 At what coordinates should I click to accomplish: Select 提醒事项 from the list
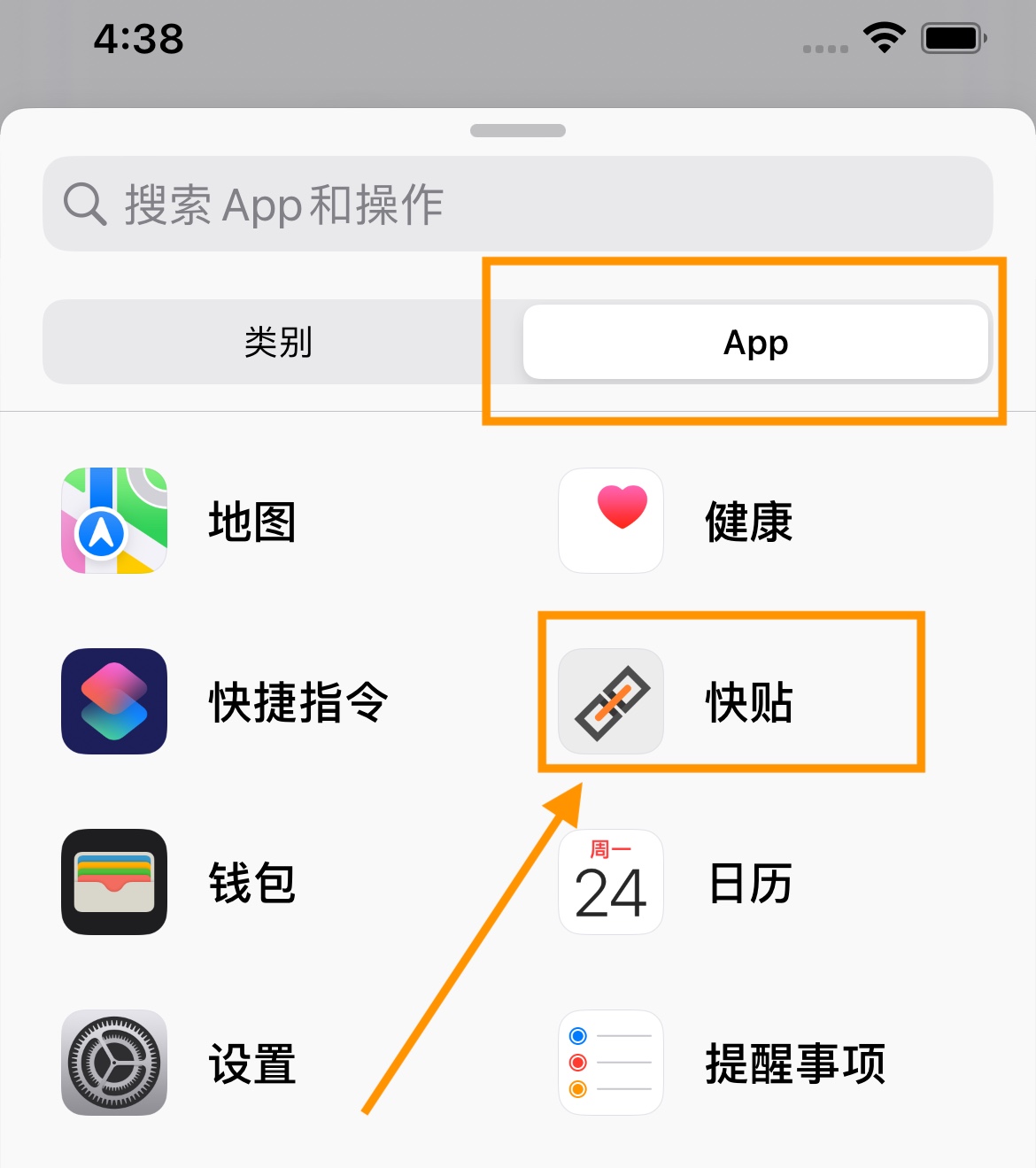click(722, 1063)
